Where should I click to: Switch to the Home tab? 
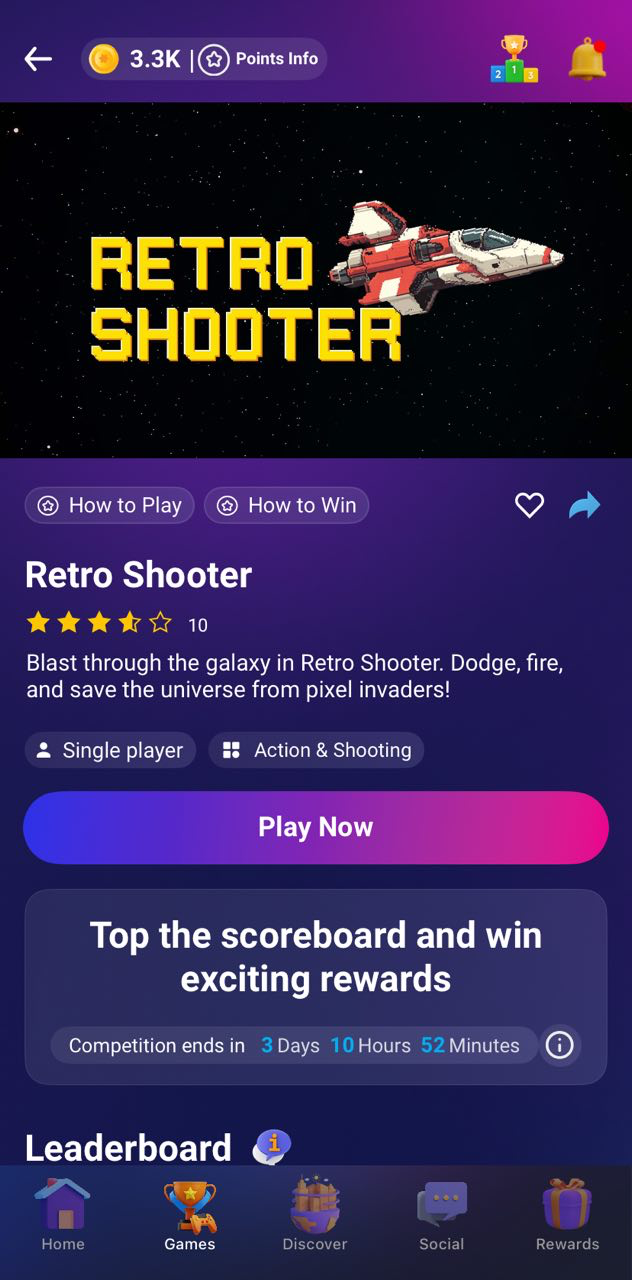pos(63,1215)
